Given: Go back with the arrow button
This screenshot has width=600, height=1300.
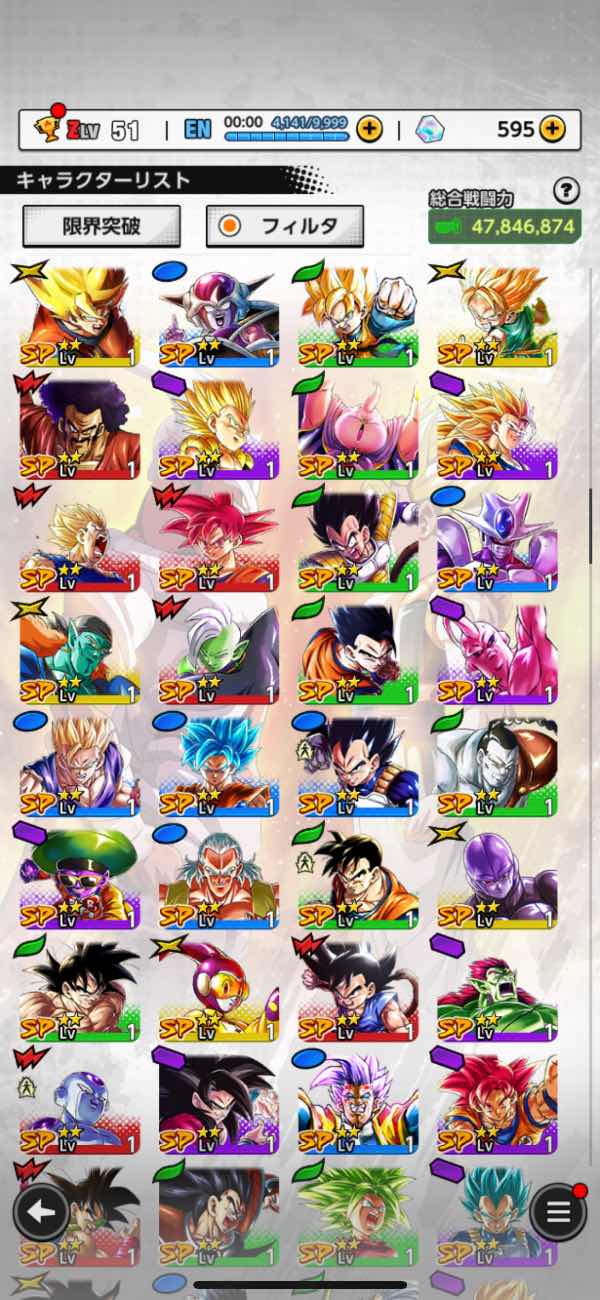Looking at the screenshot, I should 41,1212.
